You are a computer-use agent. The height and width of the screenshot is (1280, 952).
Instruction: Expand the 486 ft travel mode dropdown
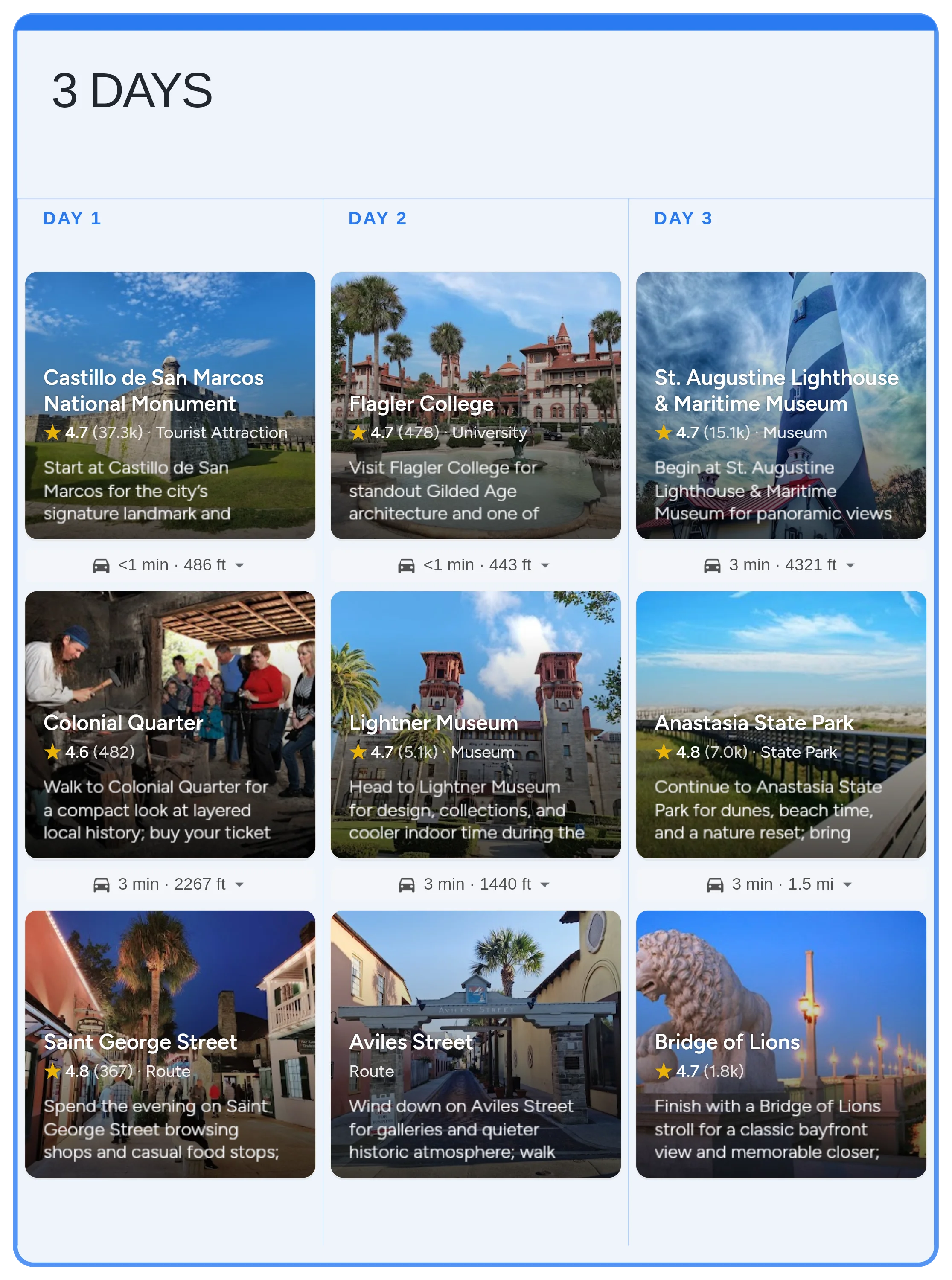coord(239,565)
